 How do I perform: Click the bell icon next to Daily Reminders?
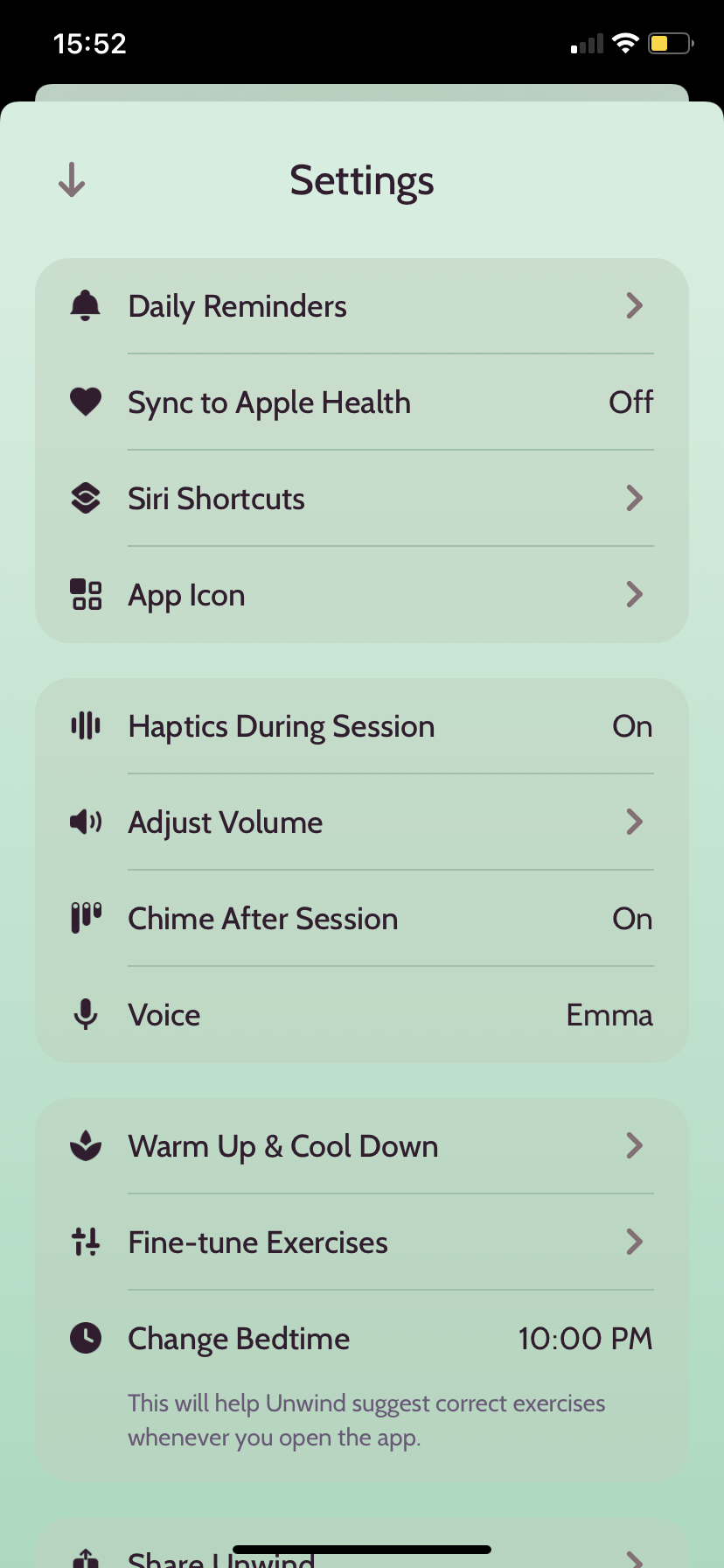click(x=85, y=305)
